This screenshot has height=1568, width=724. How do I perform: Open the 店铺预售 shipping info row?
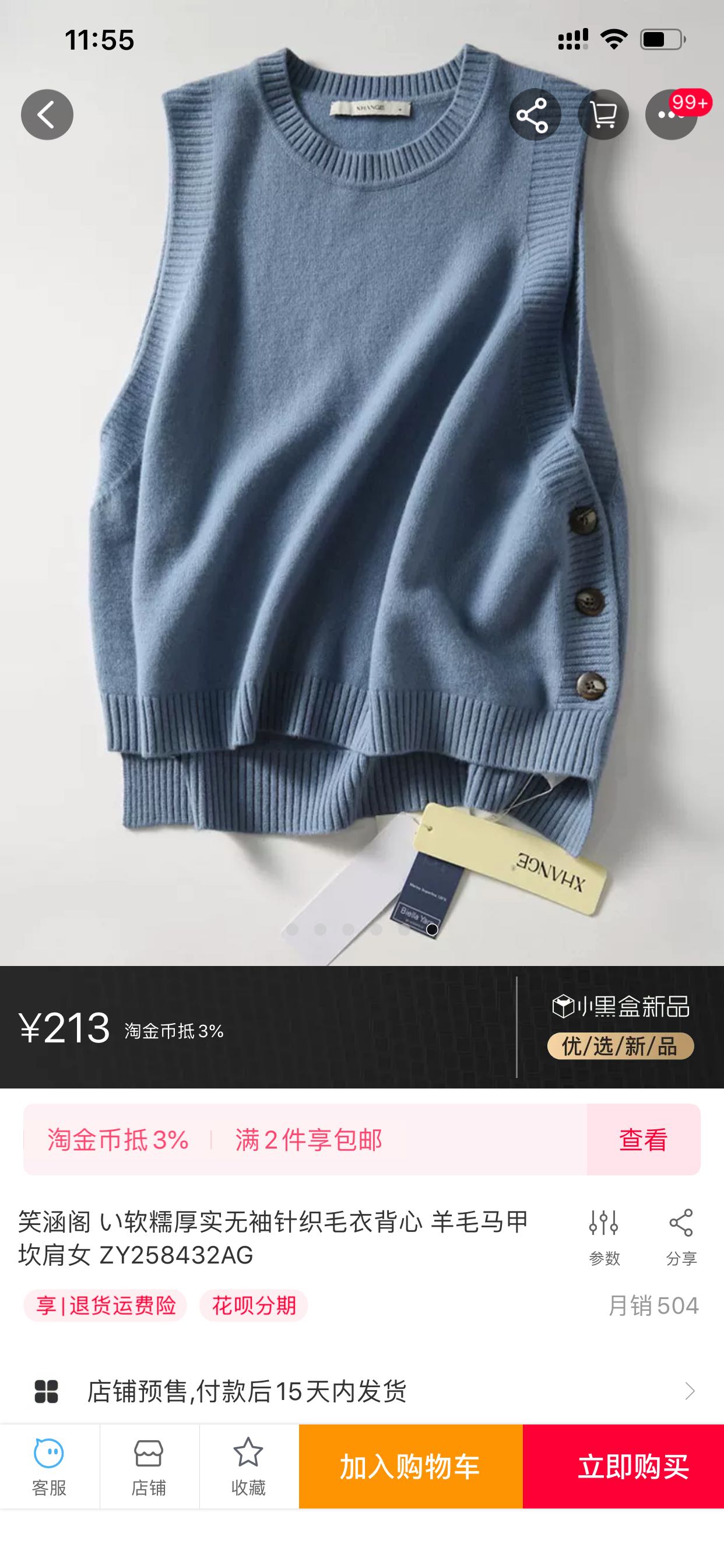[x=362, y=1391]
